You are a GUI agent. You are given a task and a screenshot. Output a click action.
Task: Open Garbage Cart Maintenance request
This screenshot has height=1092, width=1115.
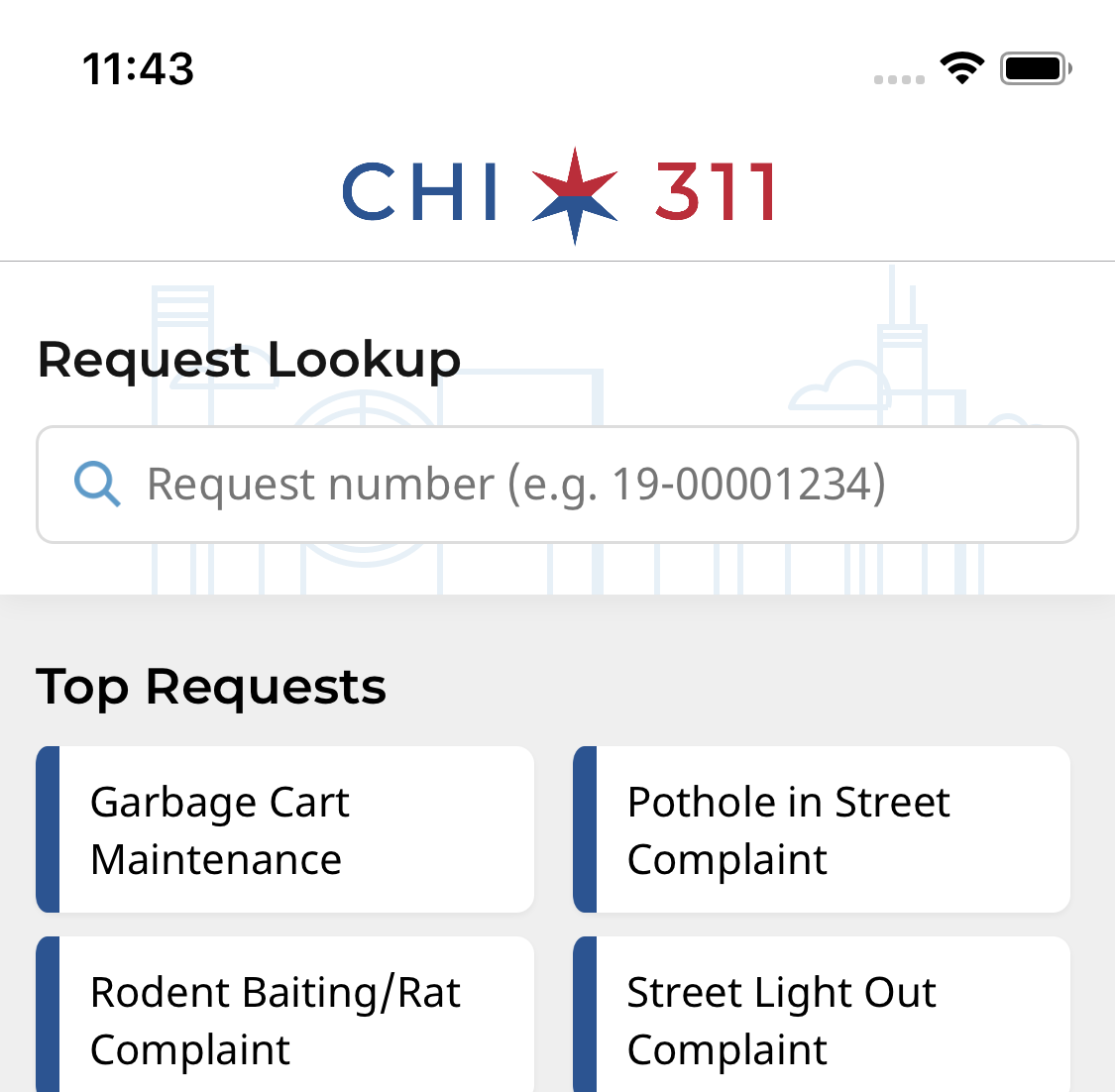coord(285,829)
